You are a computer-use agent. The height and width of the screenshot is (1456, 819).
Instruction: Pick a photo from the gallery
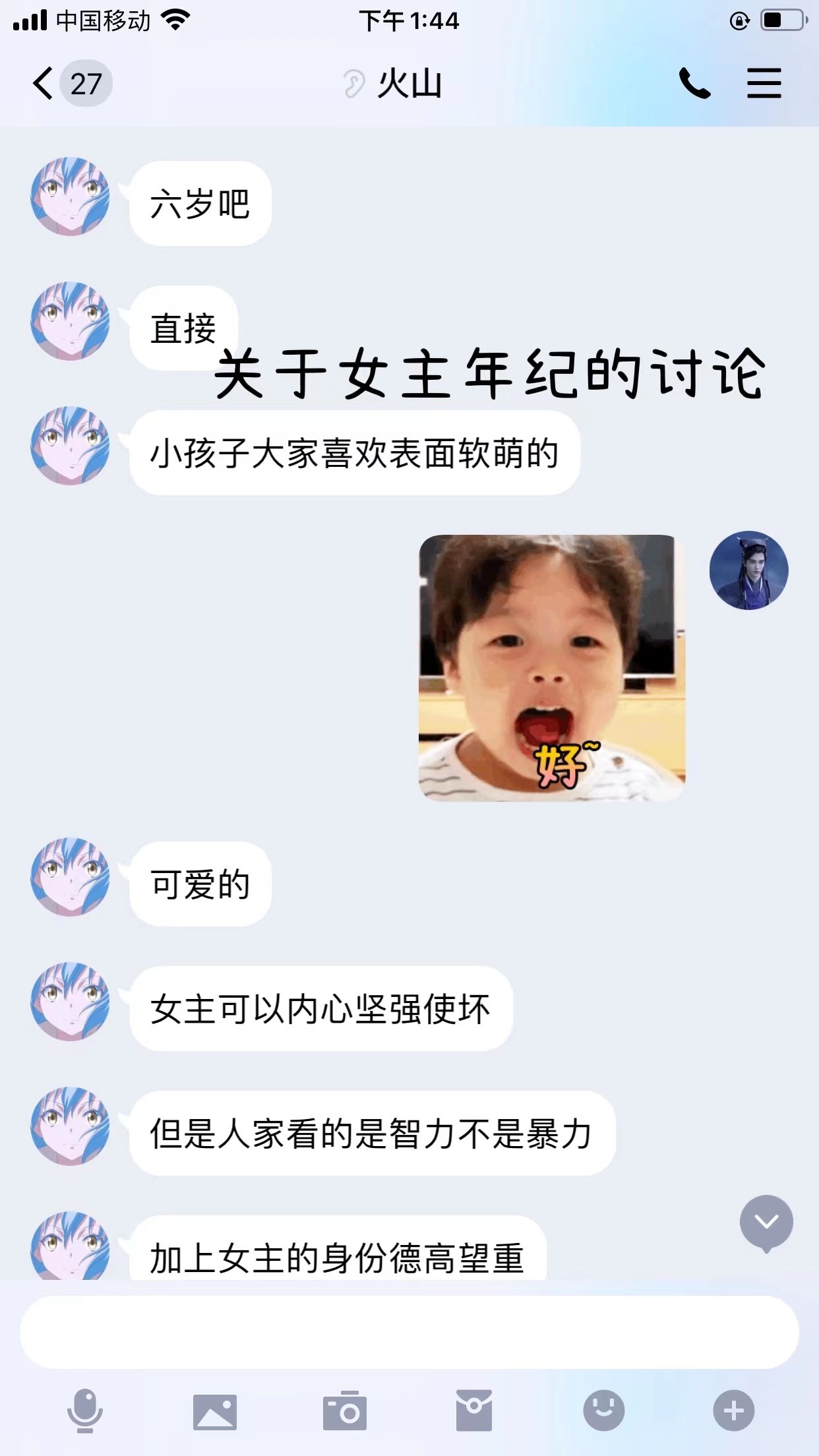(215, 1411)
